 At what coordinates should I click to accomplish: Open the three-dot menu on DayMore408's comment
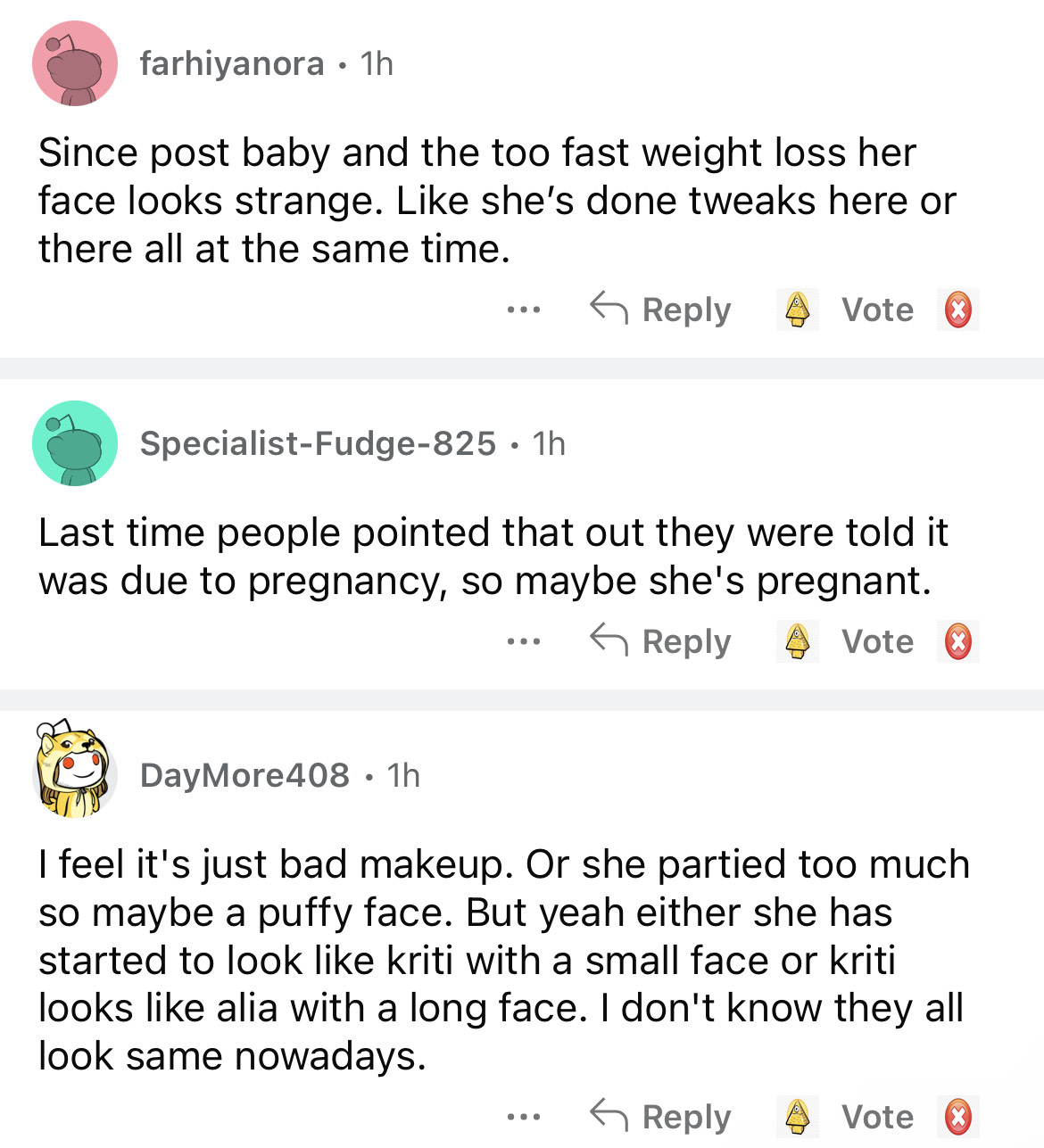coord(523,1117)
